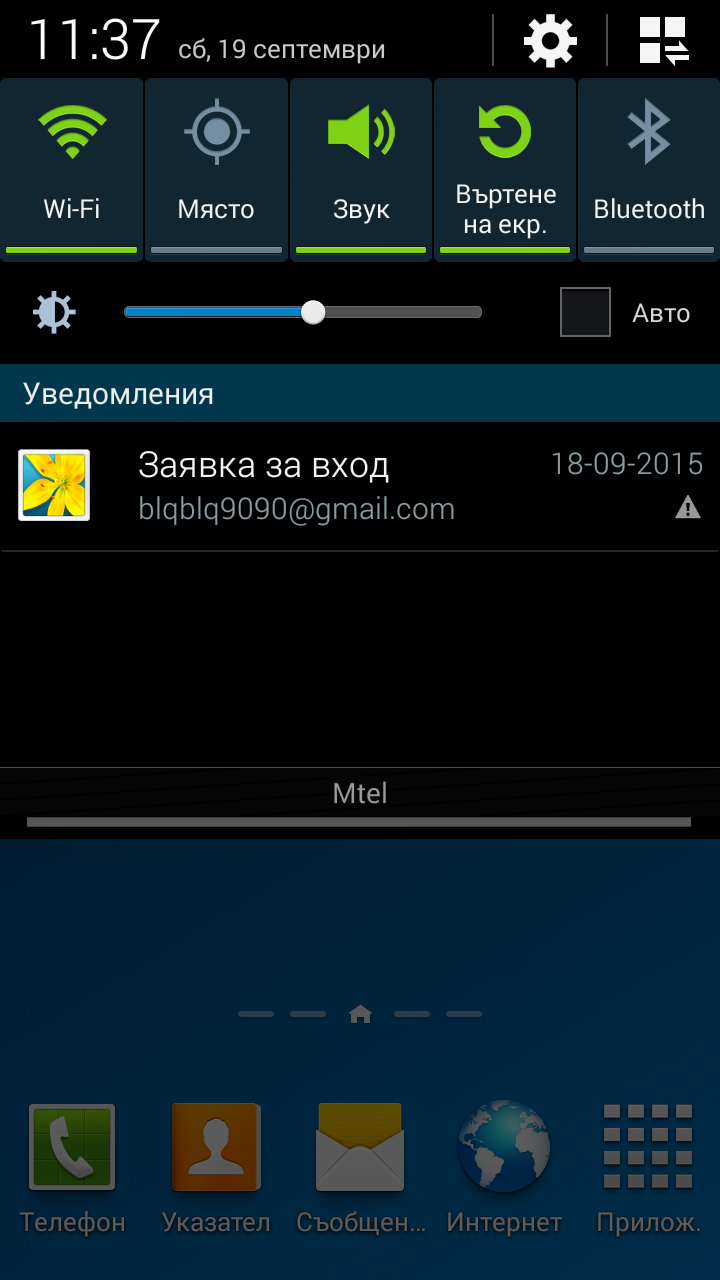Mute sound with the Звук toggle
The width and height of the screenshot is (720, 1280).
pos(361,169)
